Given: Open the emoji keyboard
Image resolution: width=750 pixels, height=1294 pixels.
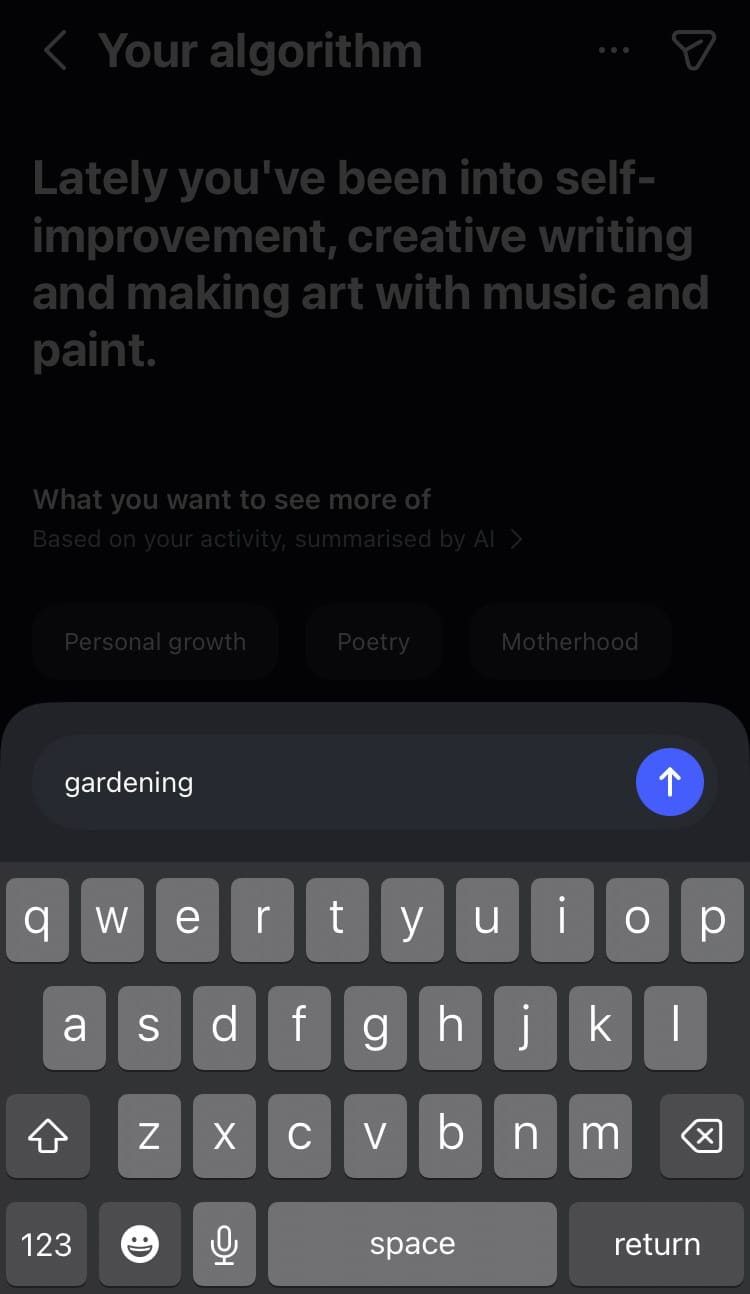Looking at the screenshot, I should [139, 1244].
